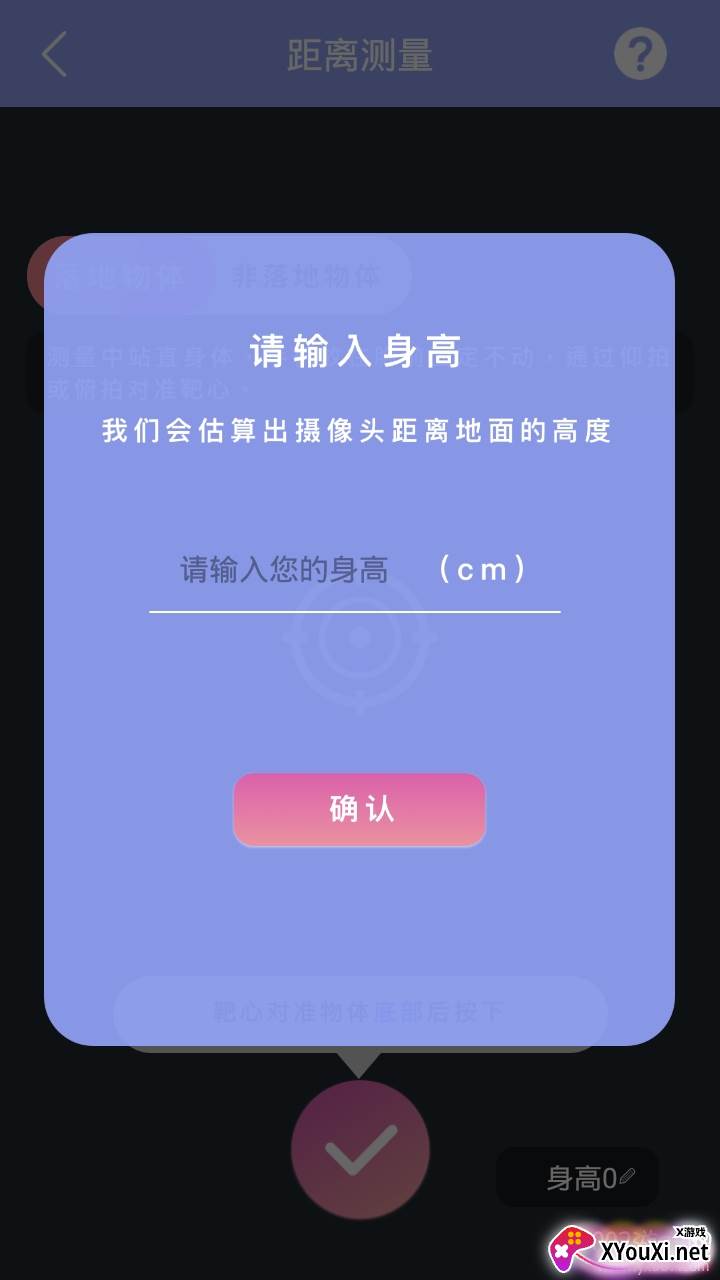The image size is (720, 1280).
Task: Switch to the 非落地物体 tab
Action: pyautogui.click(x=307, y=276)
